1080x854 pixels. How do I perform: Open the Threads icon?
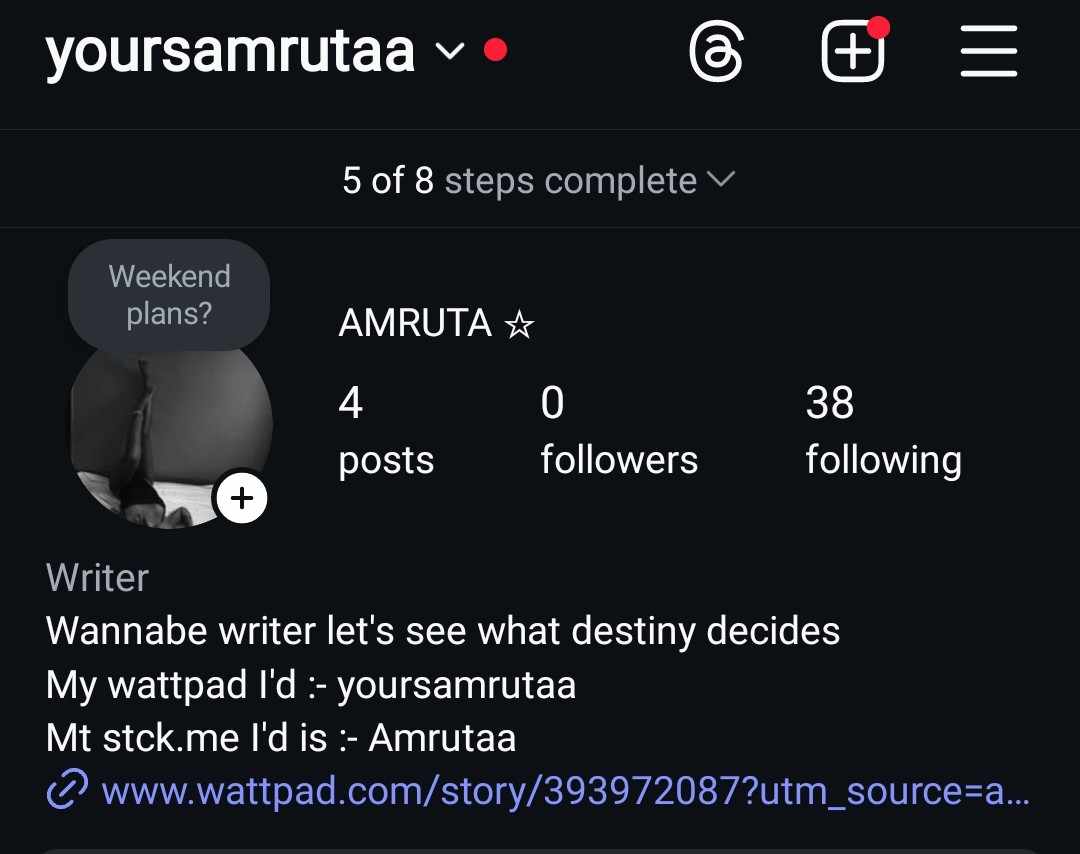pyautogui.click(x=717, y=51)
